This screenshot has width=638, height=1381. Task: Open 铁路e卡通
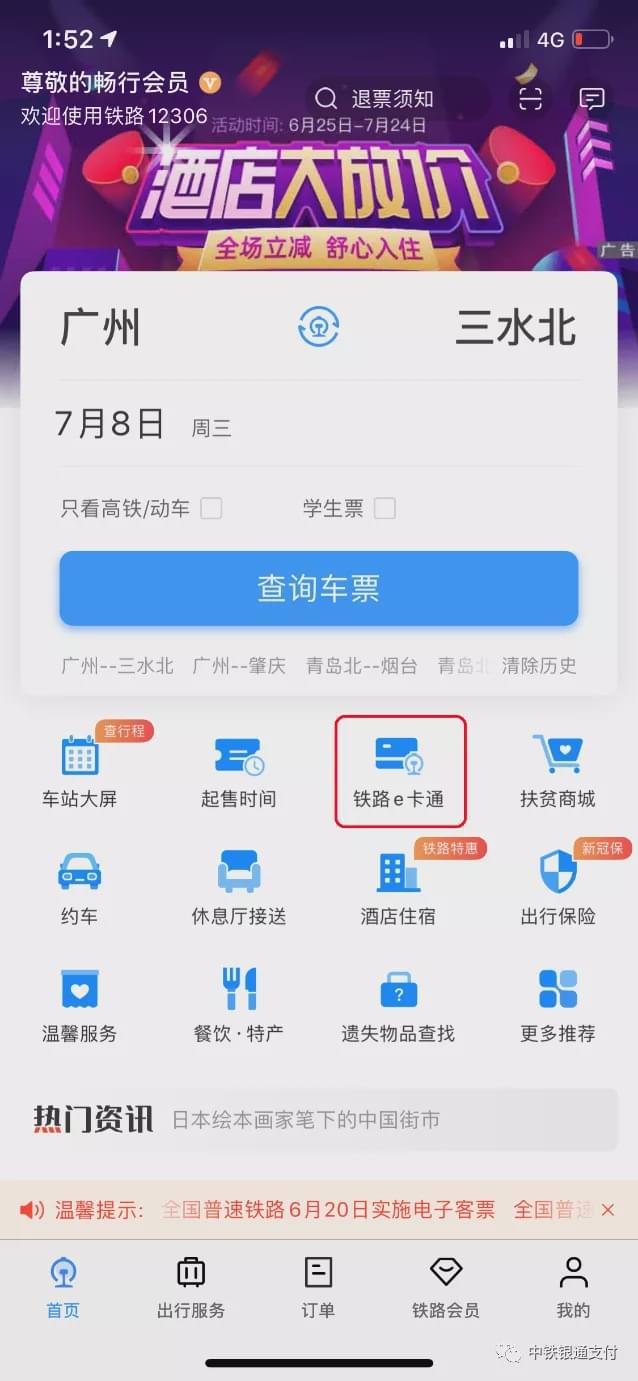coord(399,771)
